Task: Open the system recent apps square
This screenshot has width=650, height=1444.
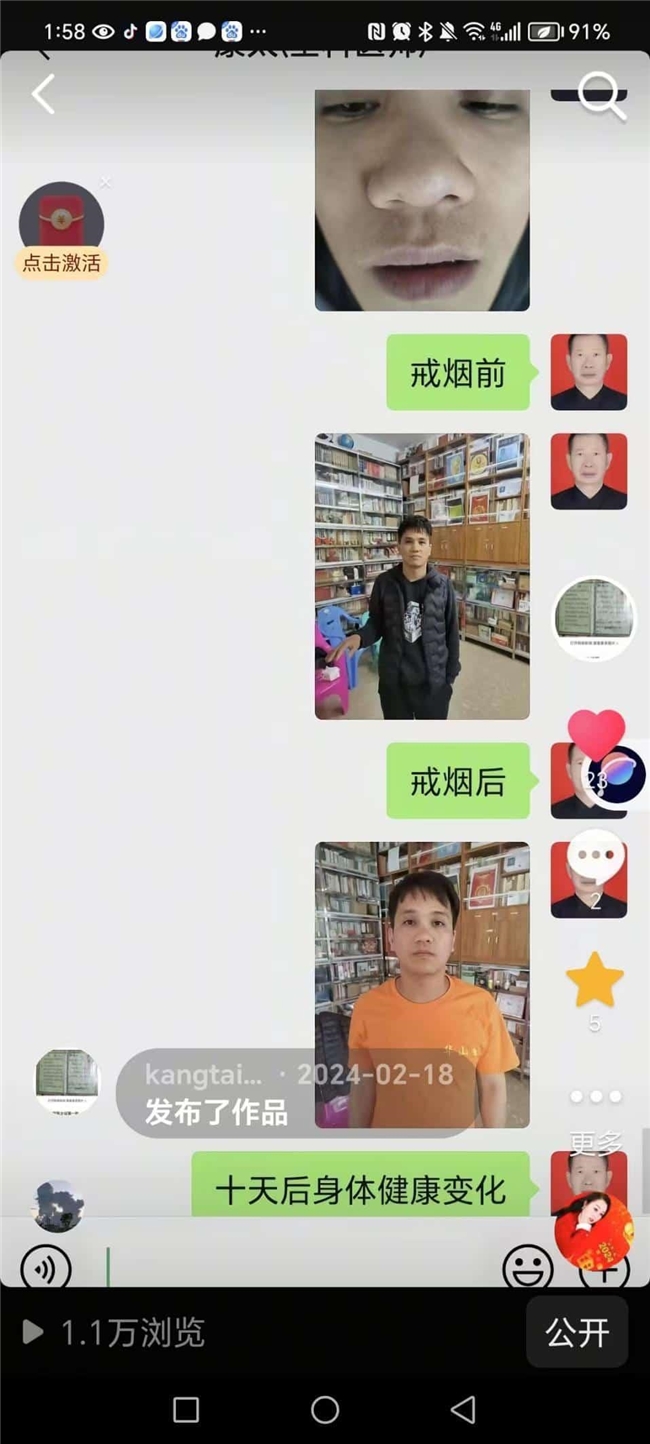Action: (x=186, y=1410)
